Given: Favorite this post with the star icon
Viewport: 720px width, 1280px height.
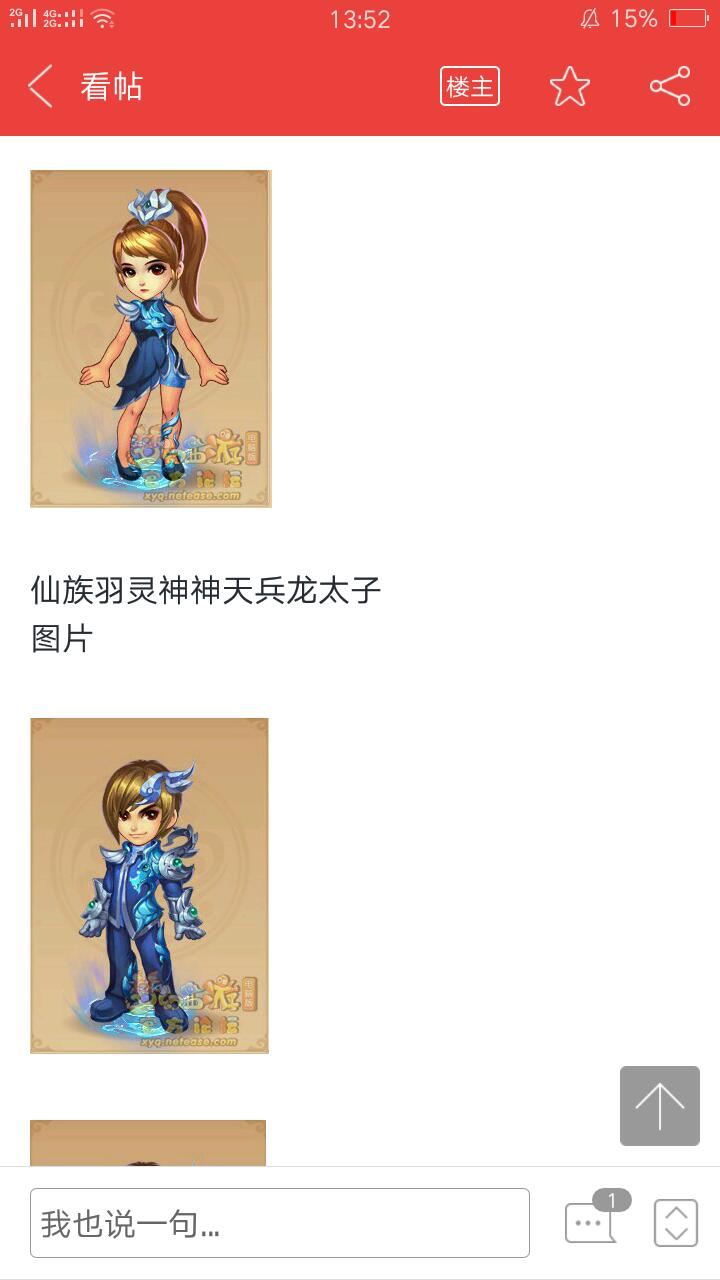Looking at the screenshot, I should (570, 87).
